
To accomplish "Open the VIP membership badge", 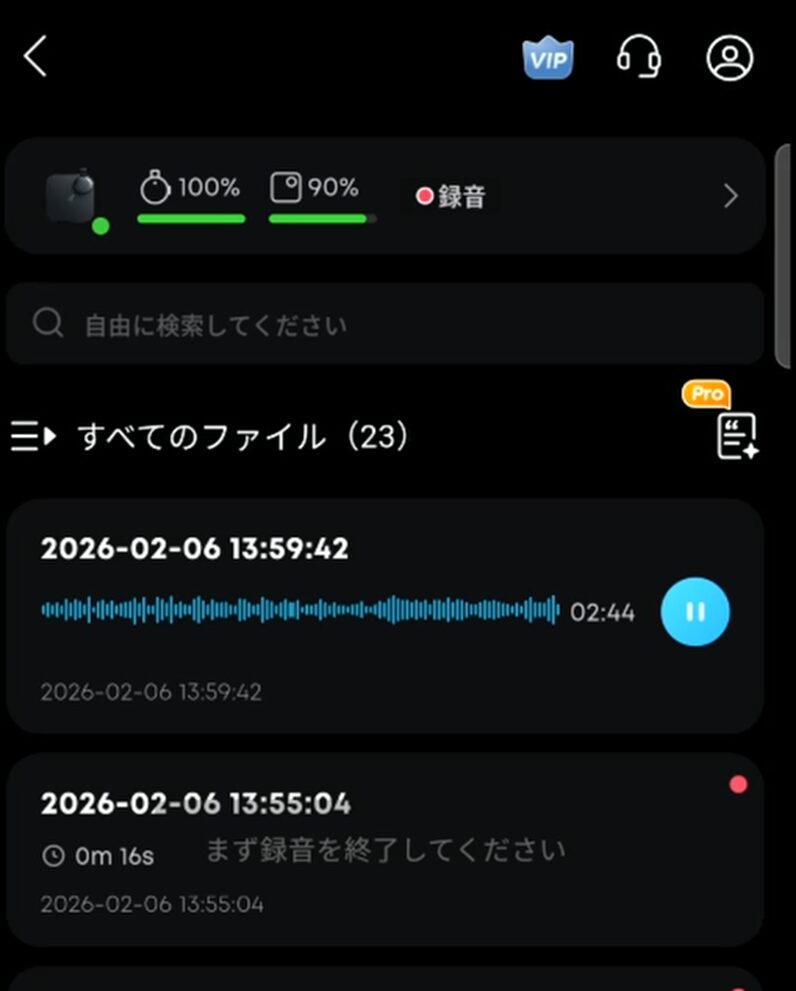I will pyautogui.click(x=547, y=59).
